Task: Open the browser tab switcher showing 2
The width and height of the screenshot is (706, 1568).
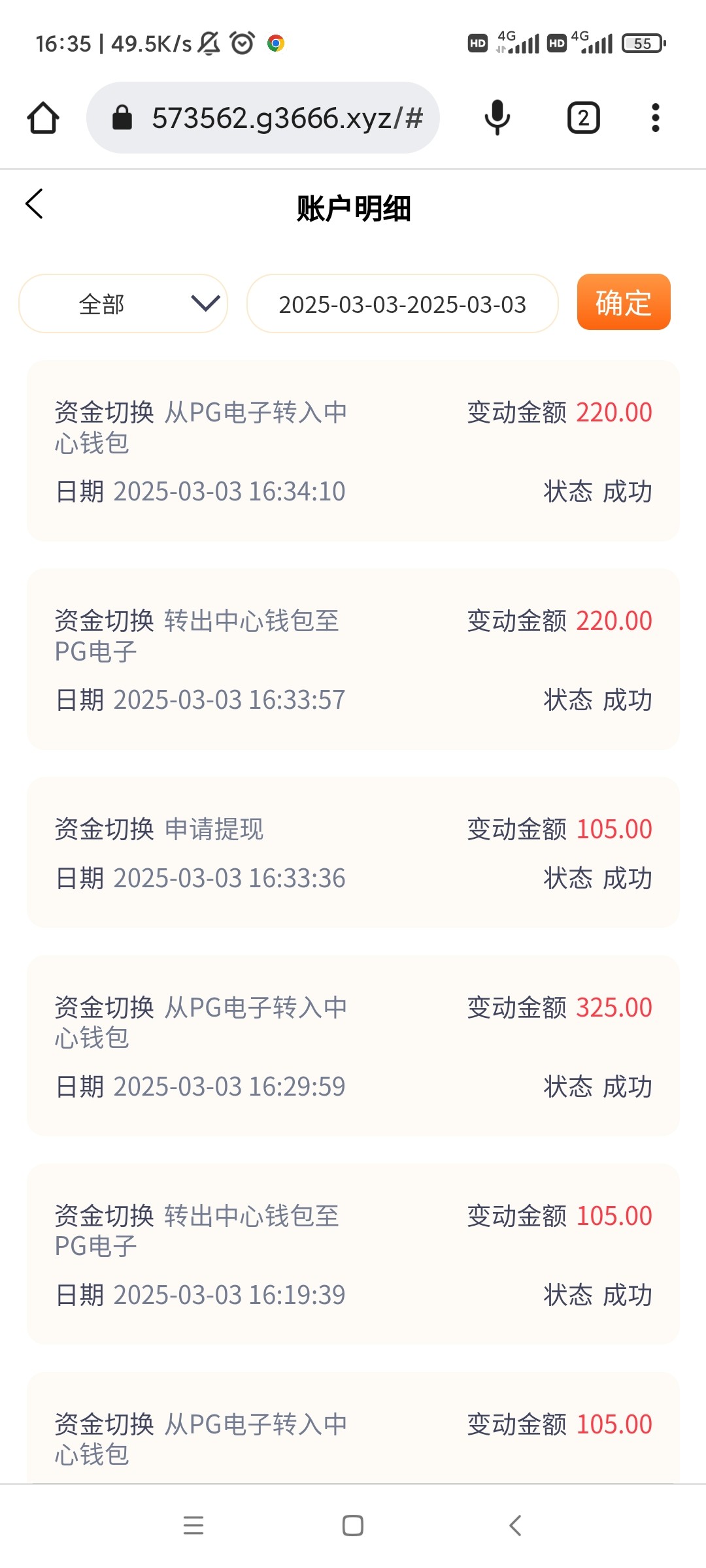Action: coord(583,118)
